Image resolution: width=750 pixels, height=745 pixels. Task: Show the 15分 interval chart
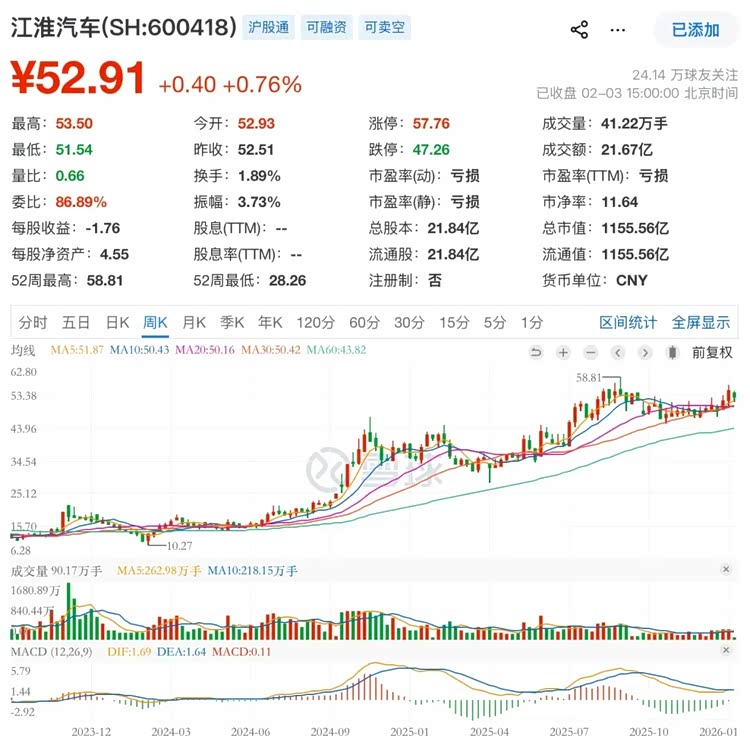tap(454, 322)
